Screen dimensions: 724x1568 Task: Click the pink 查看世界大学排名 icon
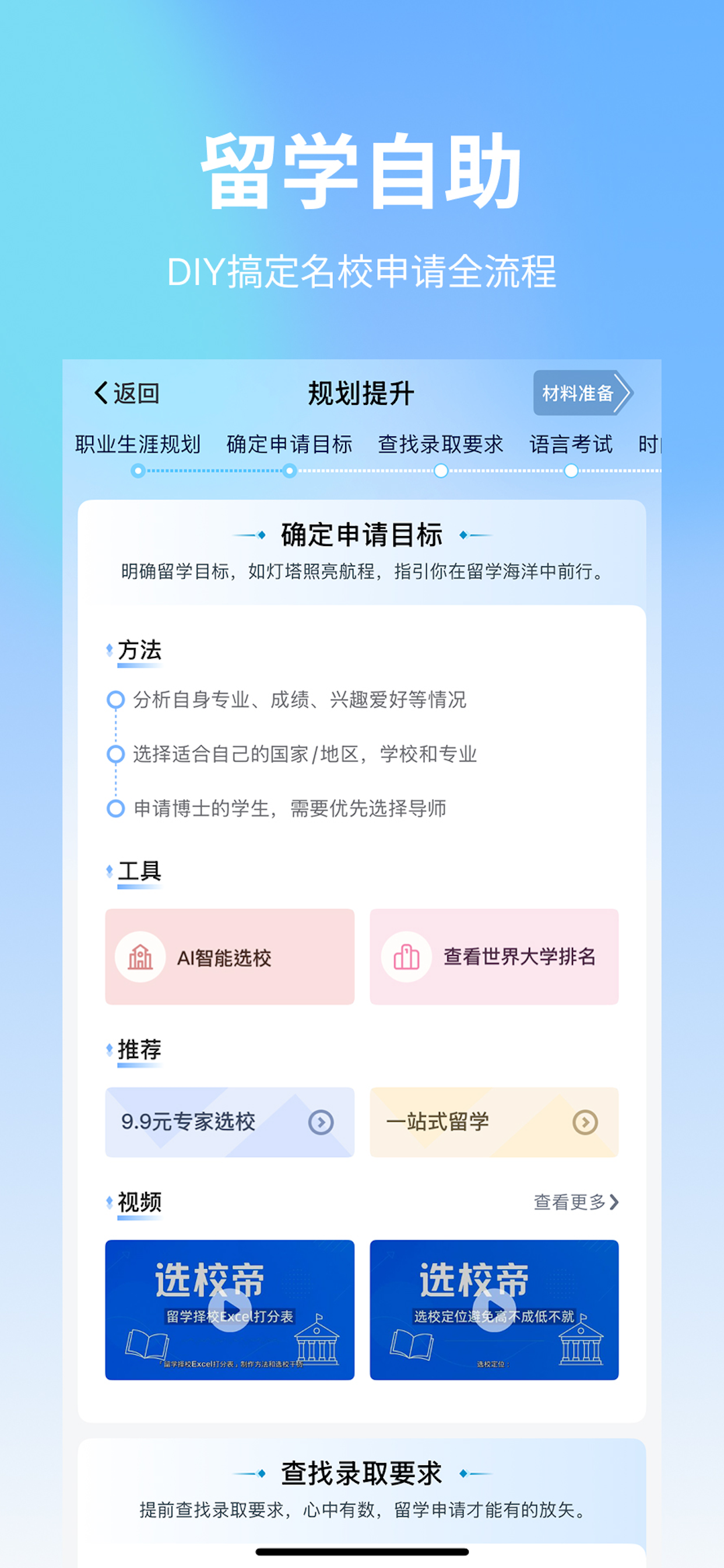pyautogui.click(x=406, y=957)
